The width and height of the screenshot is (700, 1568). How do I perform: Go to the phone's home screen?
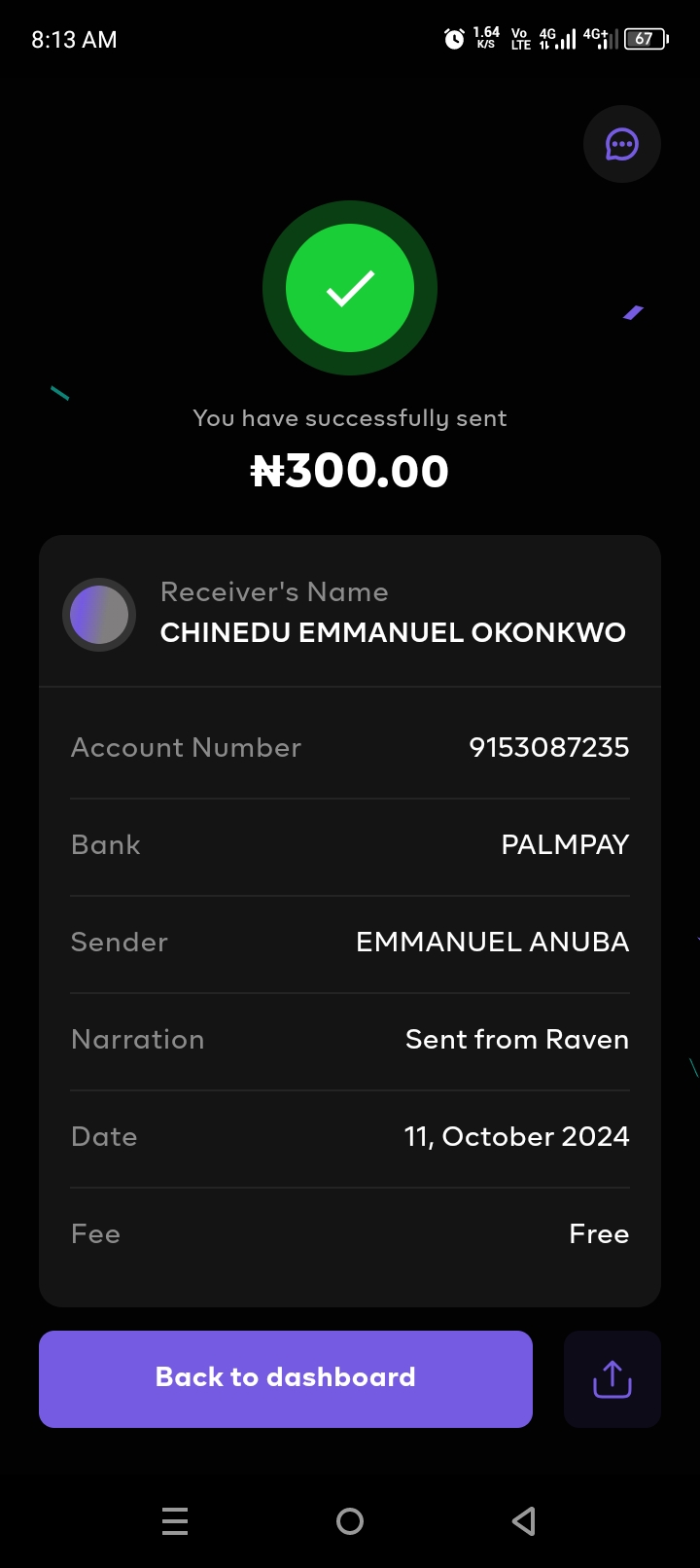350,1520
